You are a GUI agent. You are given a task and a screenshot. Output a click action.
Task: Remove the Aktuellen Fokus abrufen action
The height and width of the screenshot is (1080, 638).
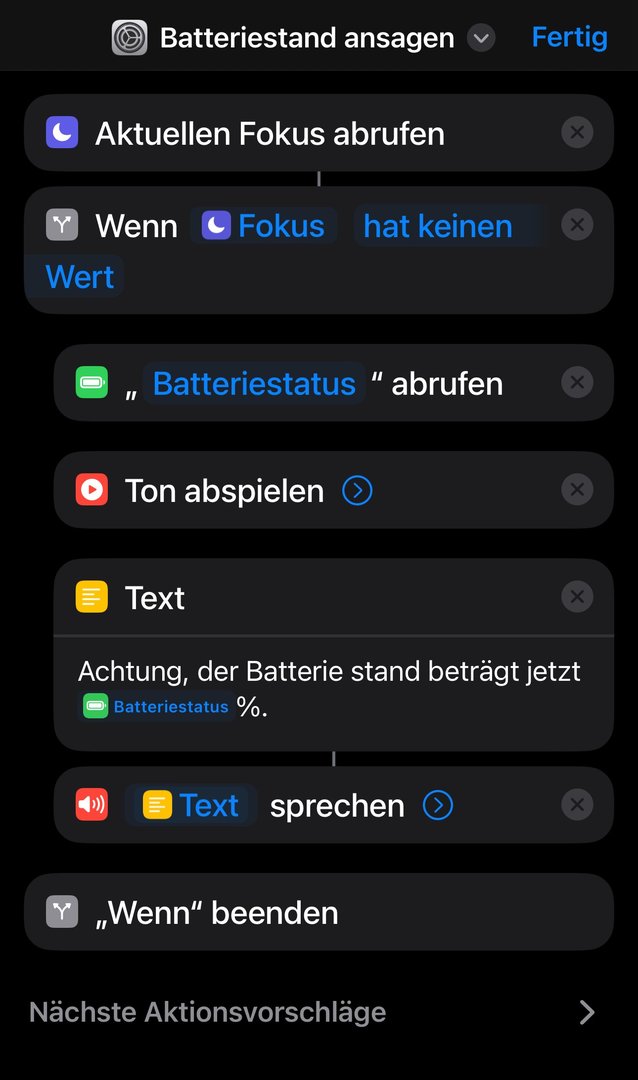[x=577, y=133]
